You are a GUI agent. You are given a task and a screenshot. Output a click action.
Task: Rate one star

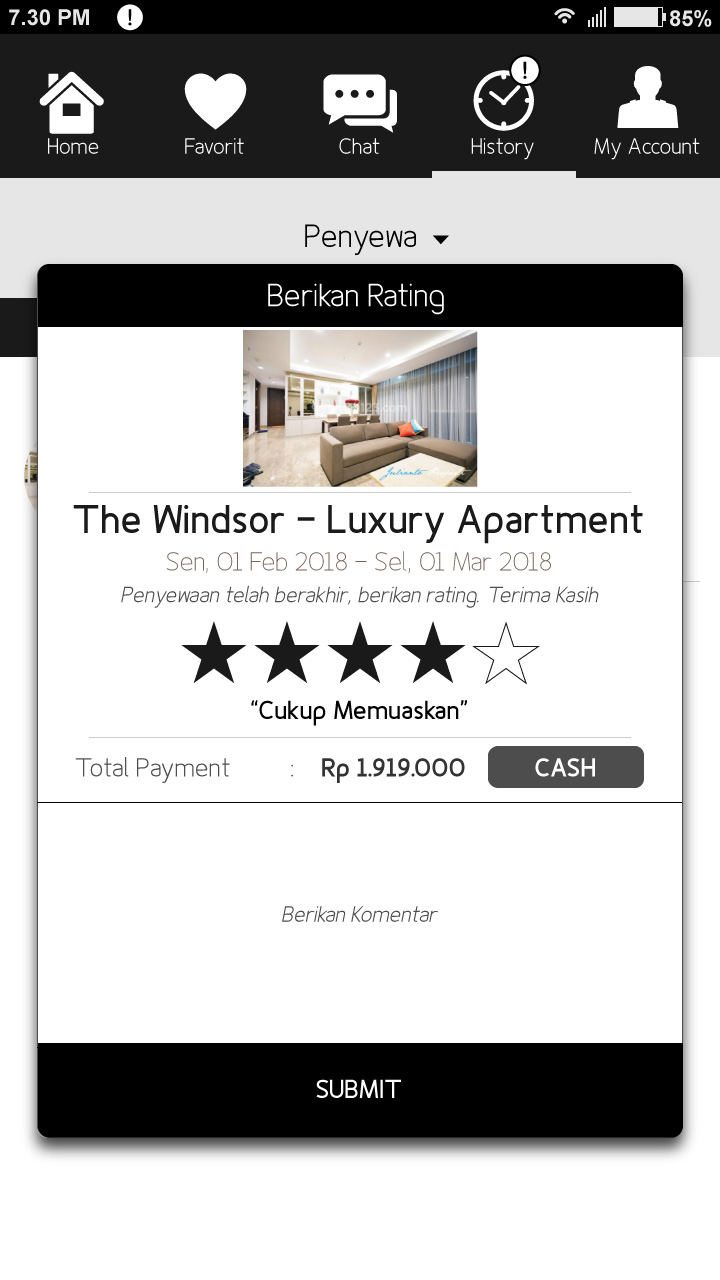214,653
